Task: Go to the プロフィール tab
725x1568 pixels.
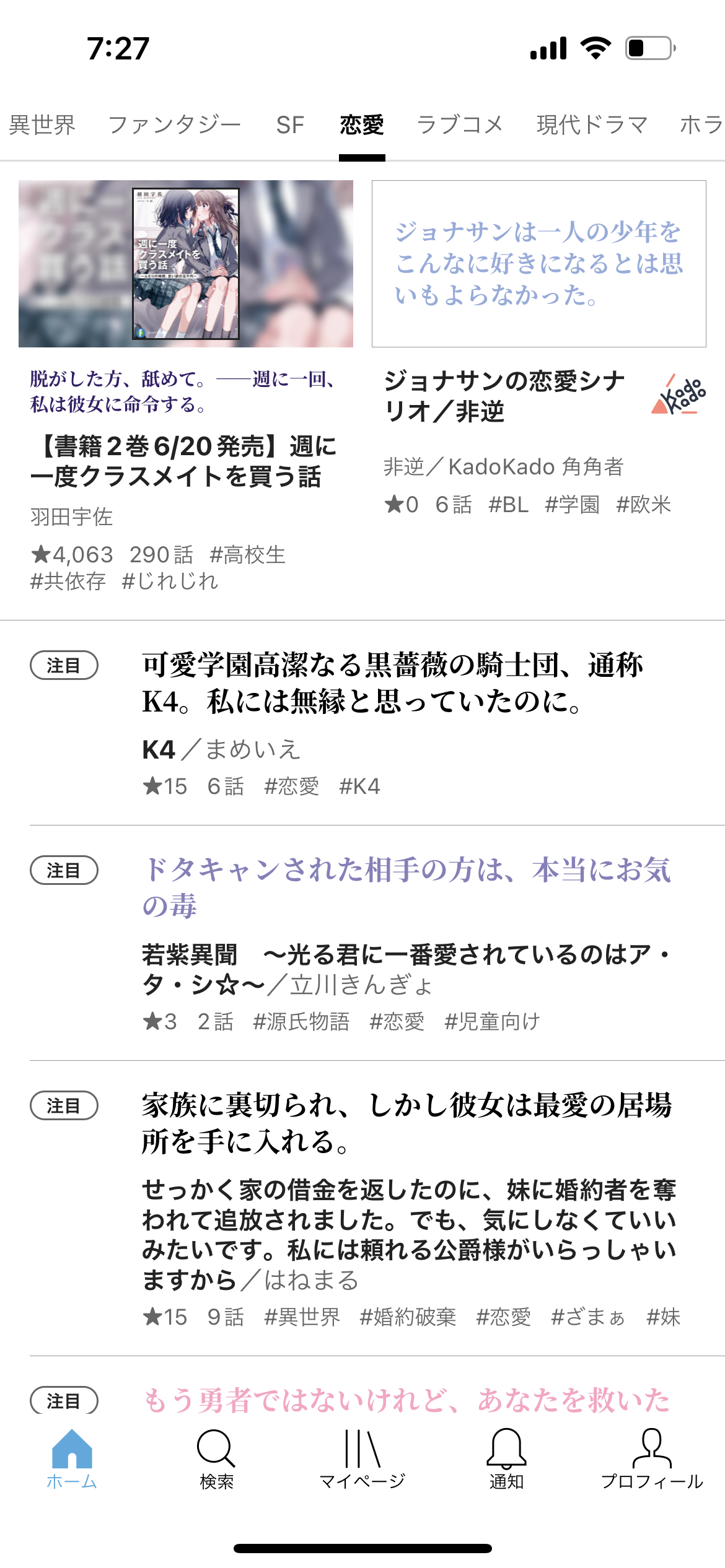Action: pyautogui.click(x=652, y=1458)
